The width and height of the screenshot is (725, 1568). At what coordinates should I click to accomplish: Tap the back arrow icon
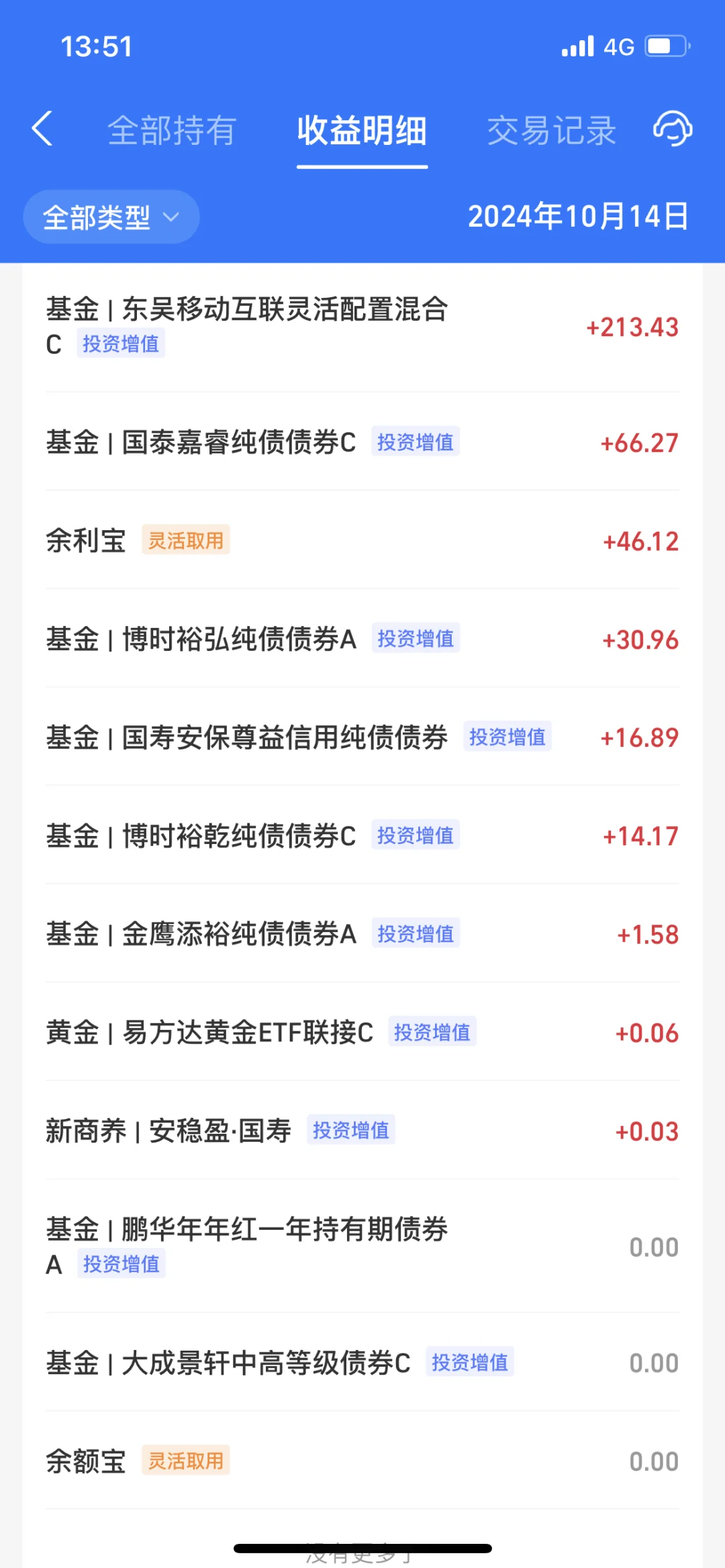click(42, 129)
